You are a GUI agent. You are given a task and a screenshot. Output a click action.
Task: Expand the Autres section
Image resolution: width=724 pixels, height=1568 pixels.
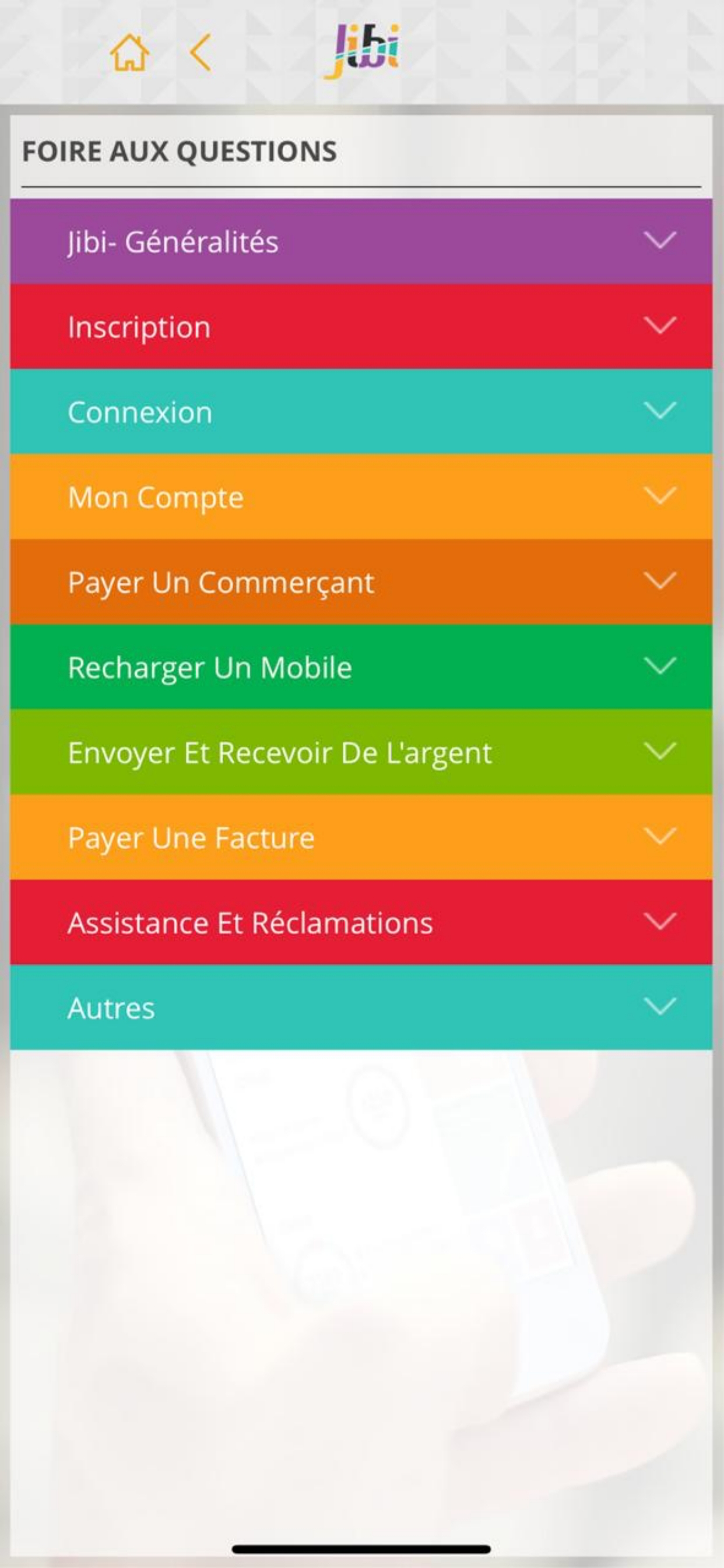pos(361,1008)
